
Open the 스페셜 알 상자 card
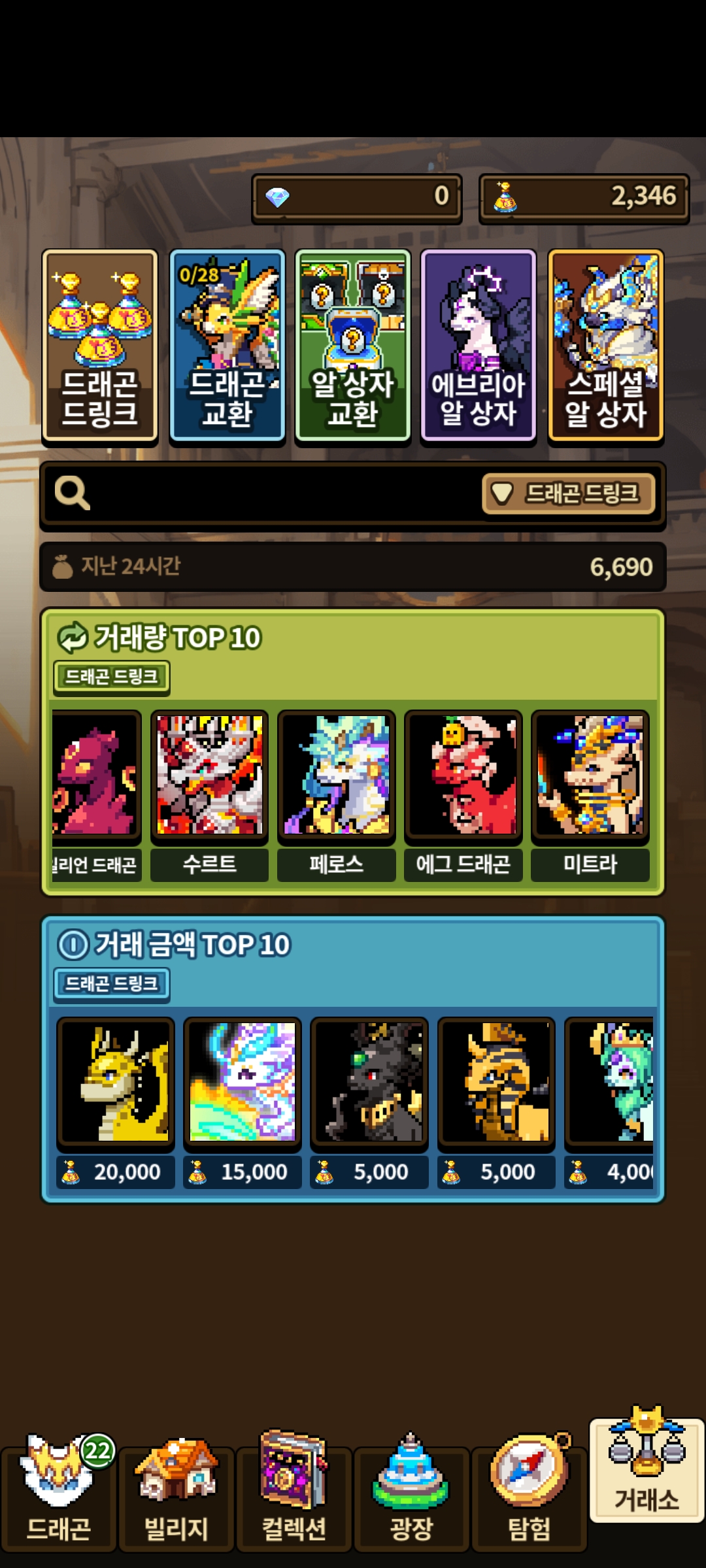point(606,346)
